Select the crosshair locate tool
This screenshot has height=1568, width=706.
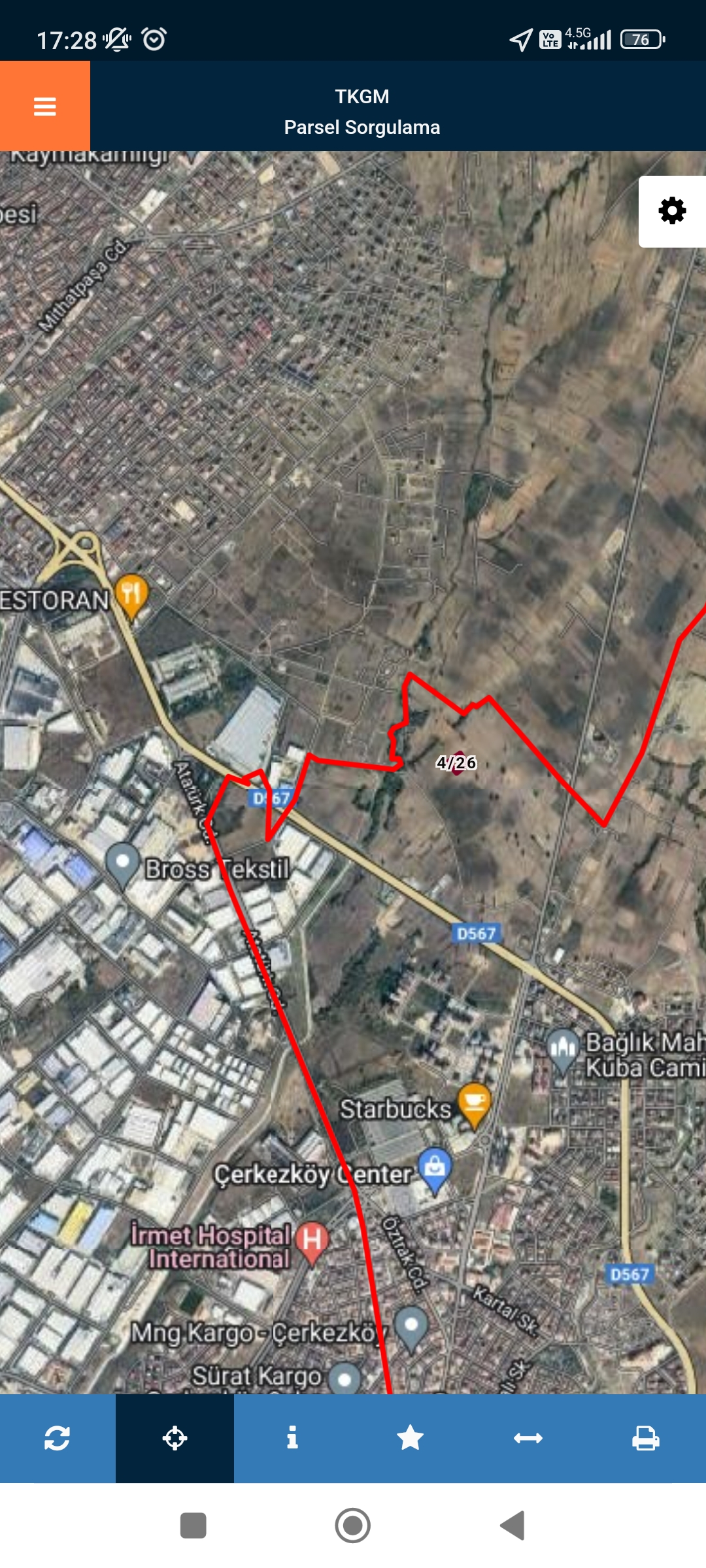pos(175,1438)
